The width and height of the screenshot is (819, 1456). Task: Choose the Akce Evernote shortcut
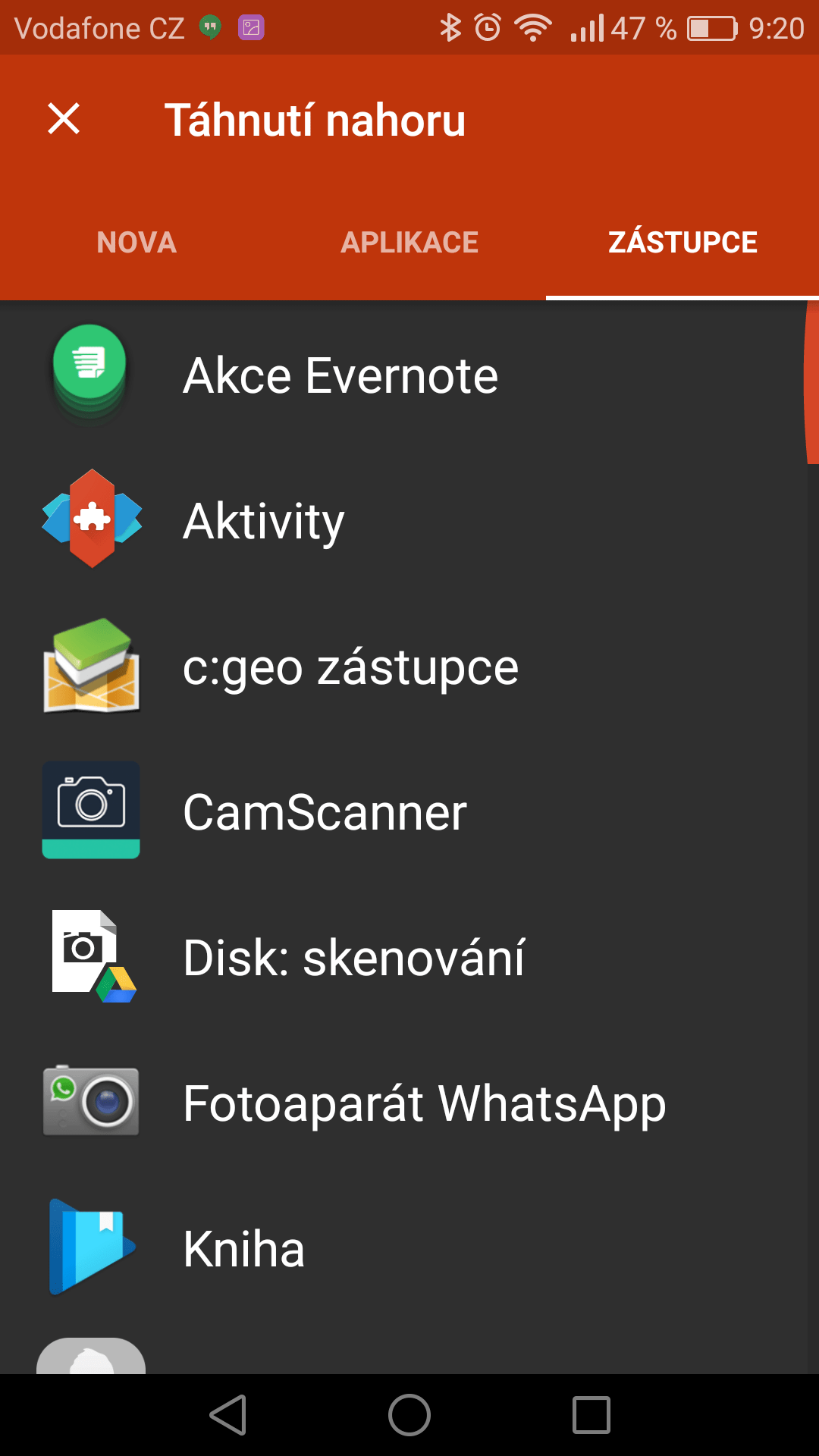(409, 375)
